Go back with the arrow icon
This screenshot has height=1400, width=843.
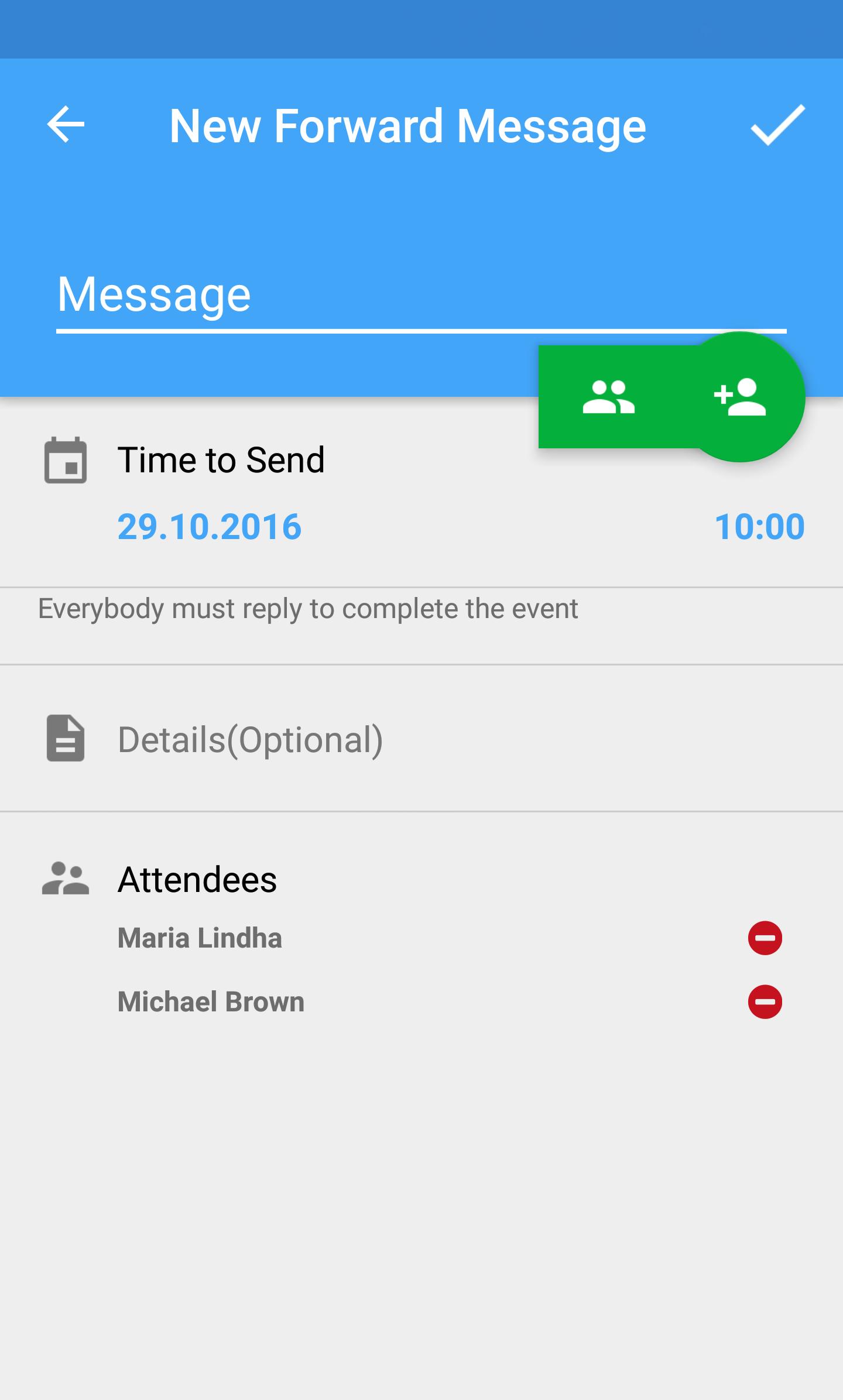click(x=66, y=125)
